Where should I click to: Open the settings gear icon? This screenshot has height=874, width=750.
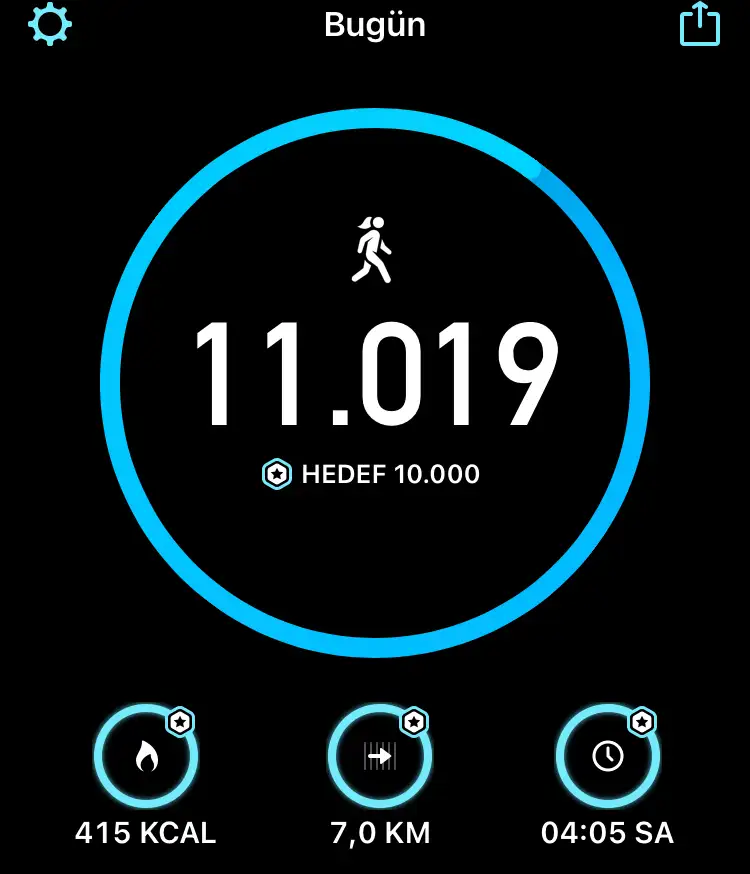(x=50, y=24)
